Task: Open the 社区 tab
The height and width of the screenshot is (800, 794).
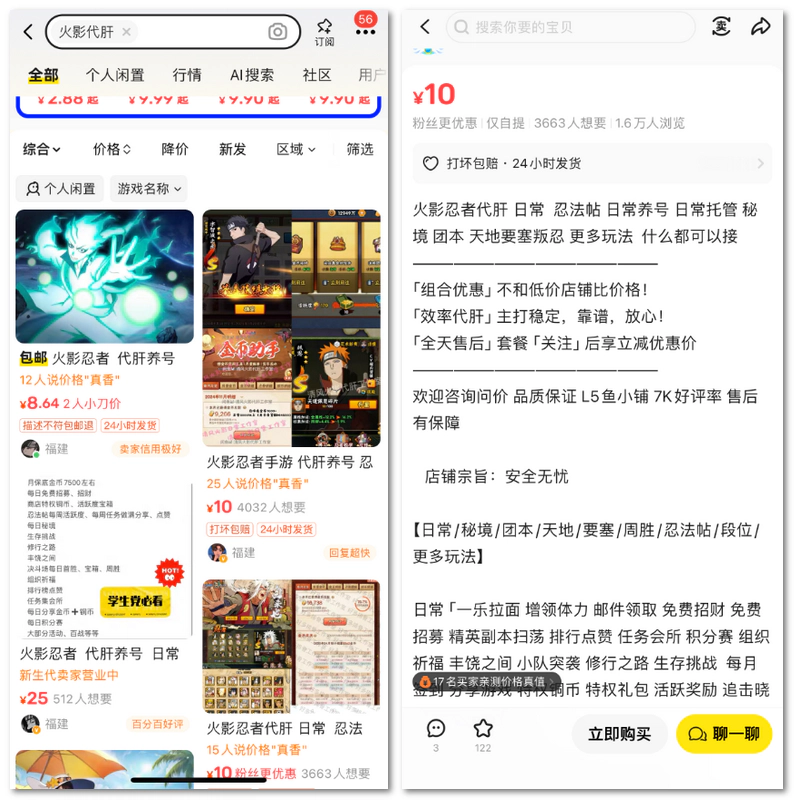Action: tap(317, 75)
